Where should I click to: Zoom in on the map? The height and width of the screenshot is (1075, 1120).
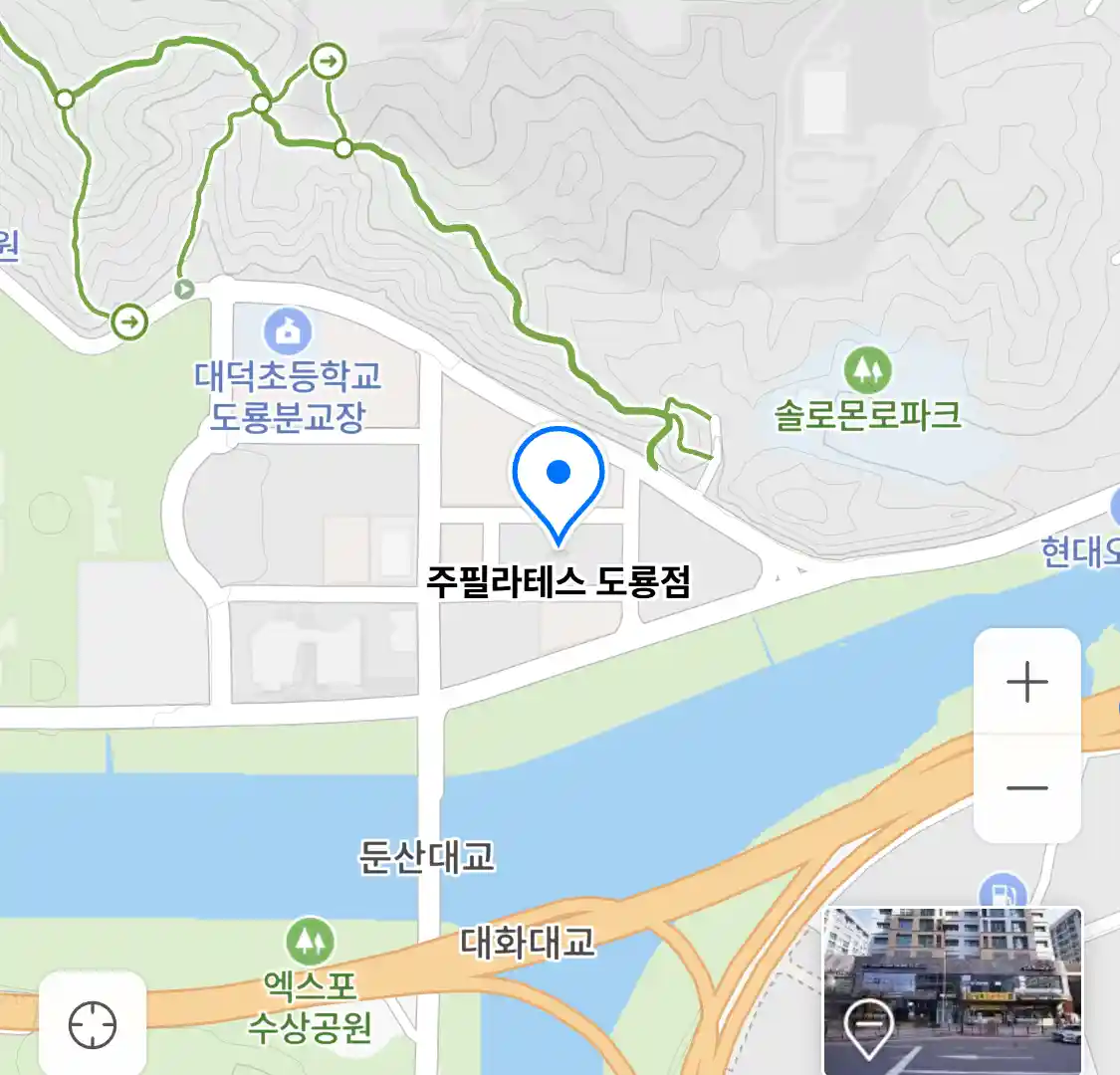click(1026, 683)
